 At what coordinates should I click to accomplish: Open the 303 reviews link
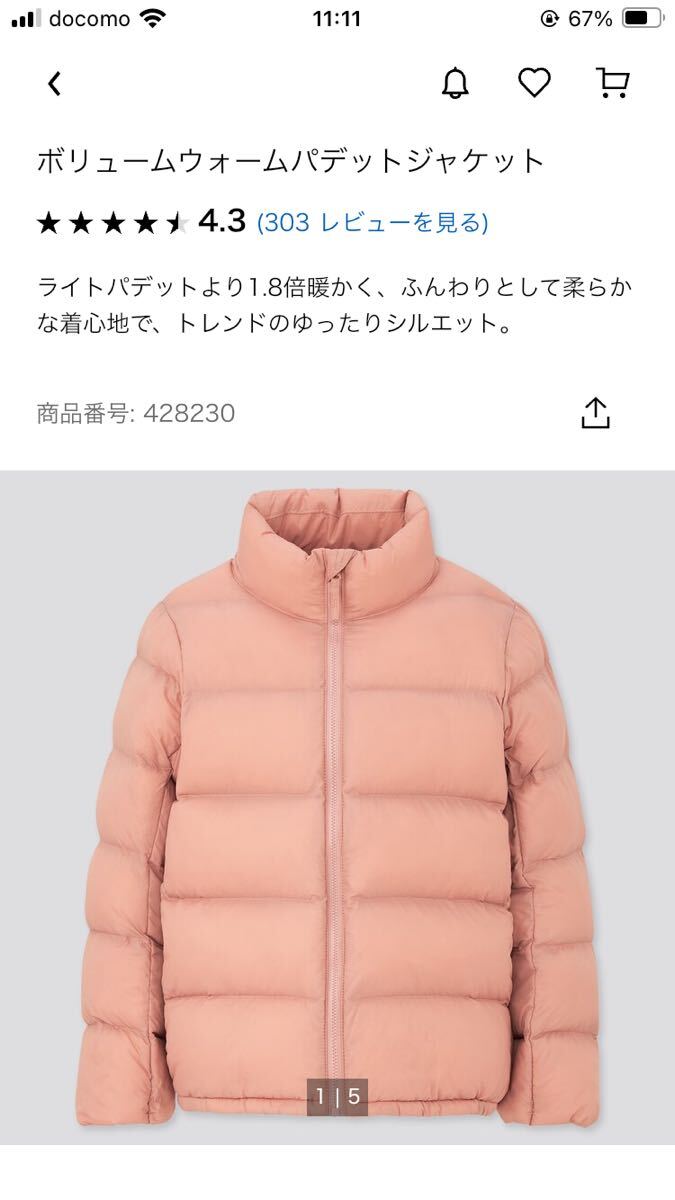pyautogui.click(x=372, y=222)
